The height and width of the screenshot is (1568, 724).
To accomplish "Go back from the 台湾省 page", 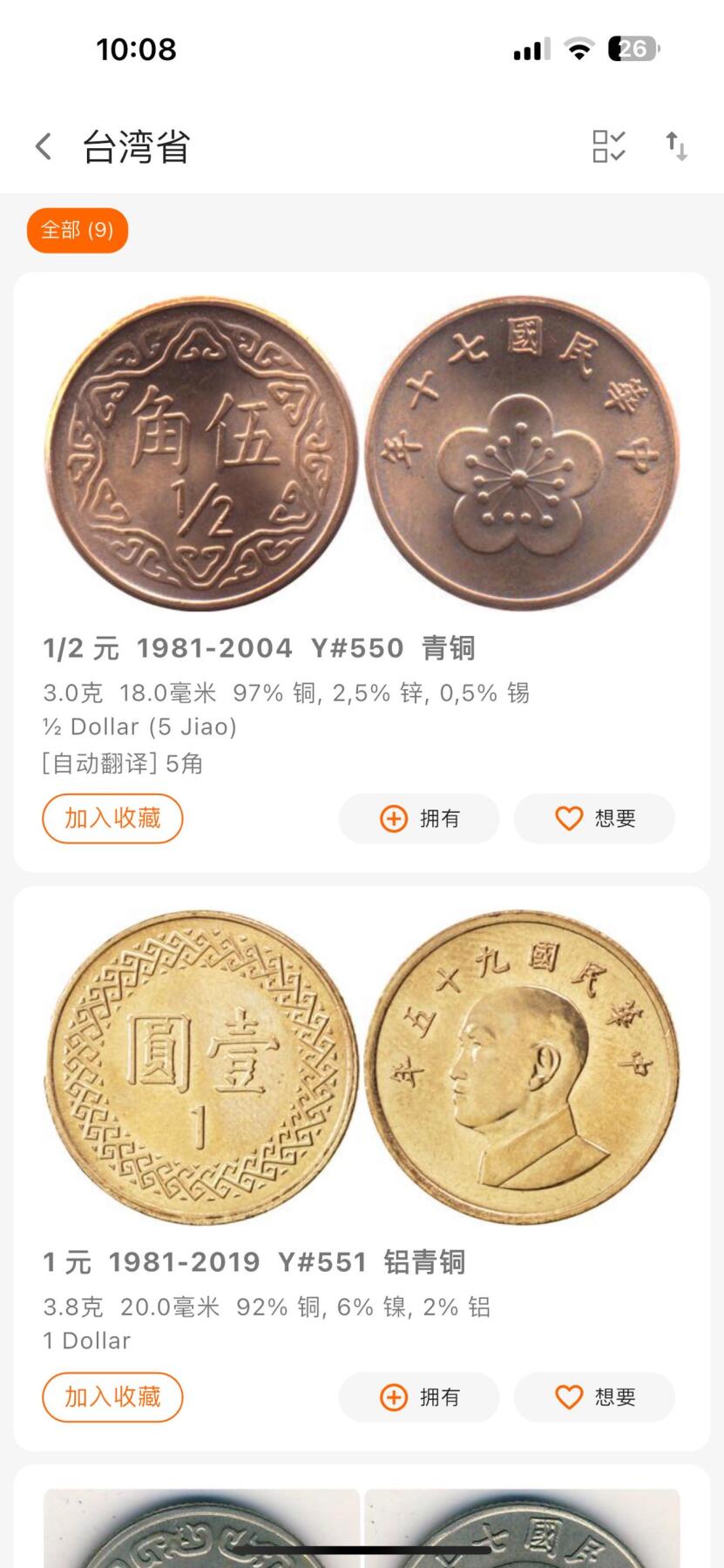I will coord(44,146).
